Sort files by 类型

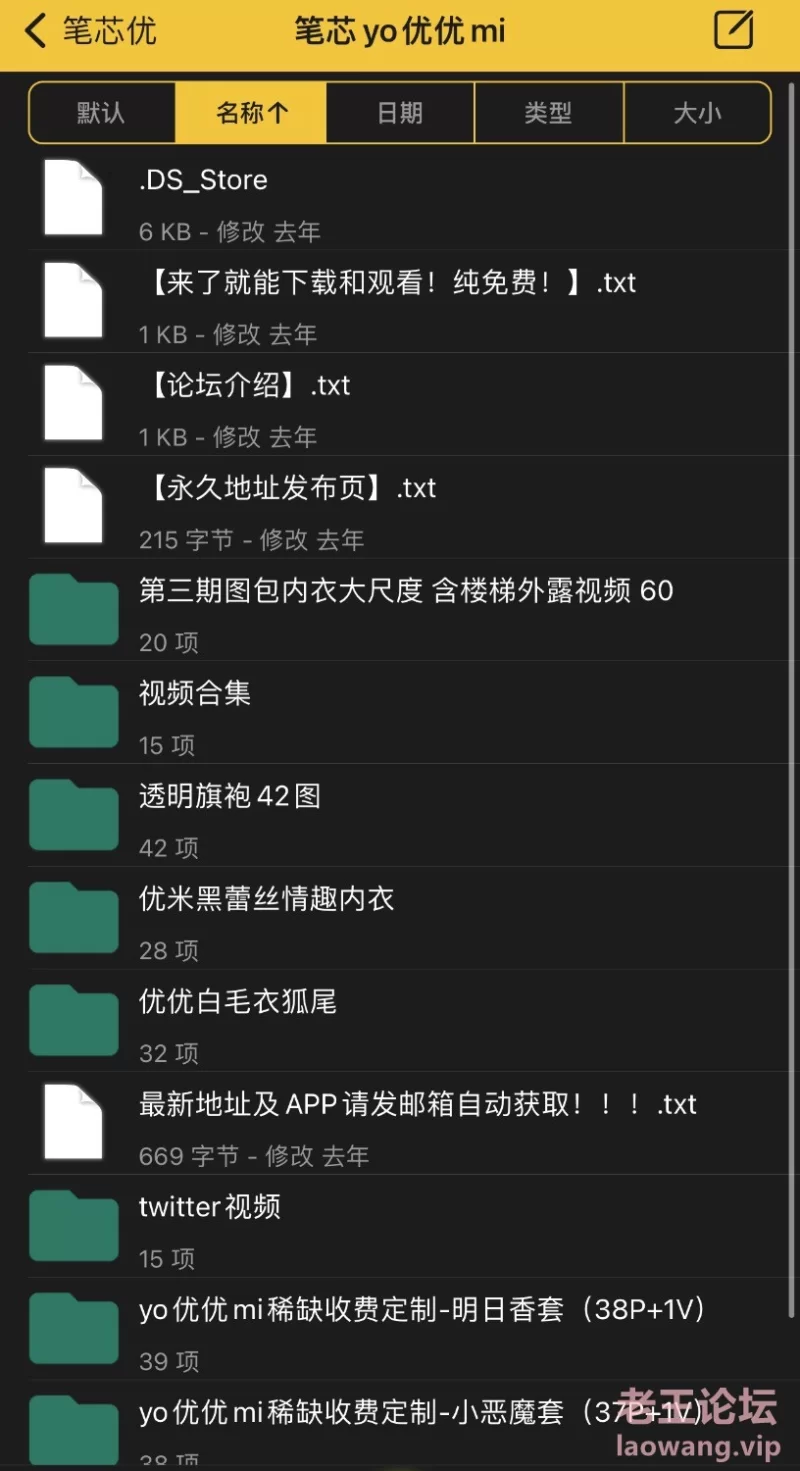pyautogui.click(x=548, y=113)
